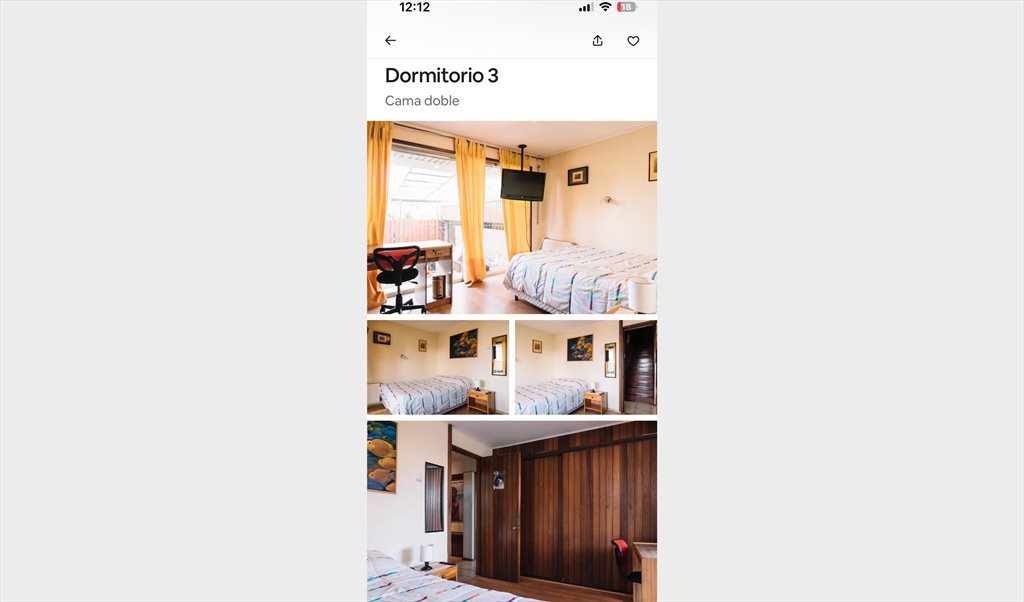
Task: Open the small photo showing the staircase doorway
Action: (586, 367)
